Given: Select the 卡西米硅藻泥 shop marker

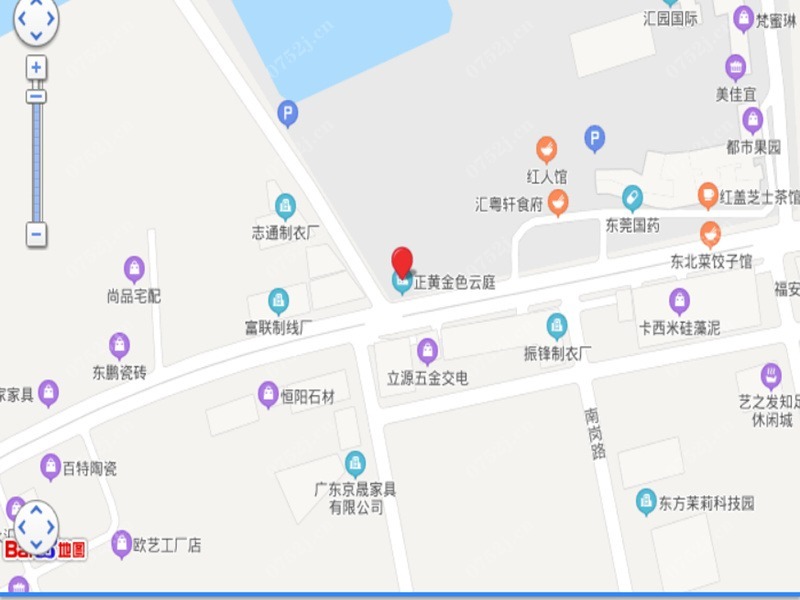Looking at the screenshot, I should tap(680, 301).
